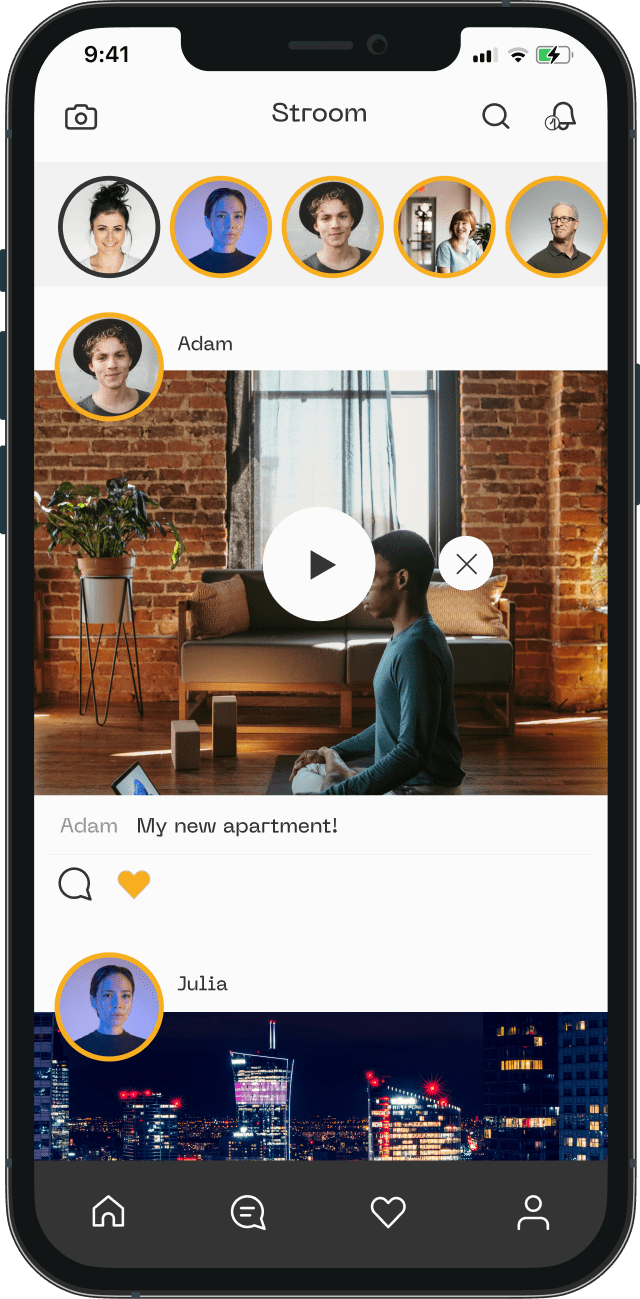Switch to the Likes heart tab
The image size is (640, 1299).
click(x=388, y=1212)
